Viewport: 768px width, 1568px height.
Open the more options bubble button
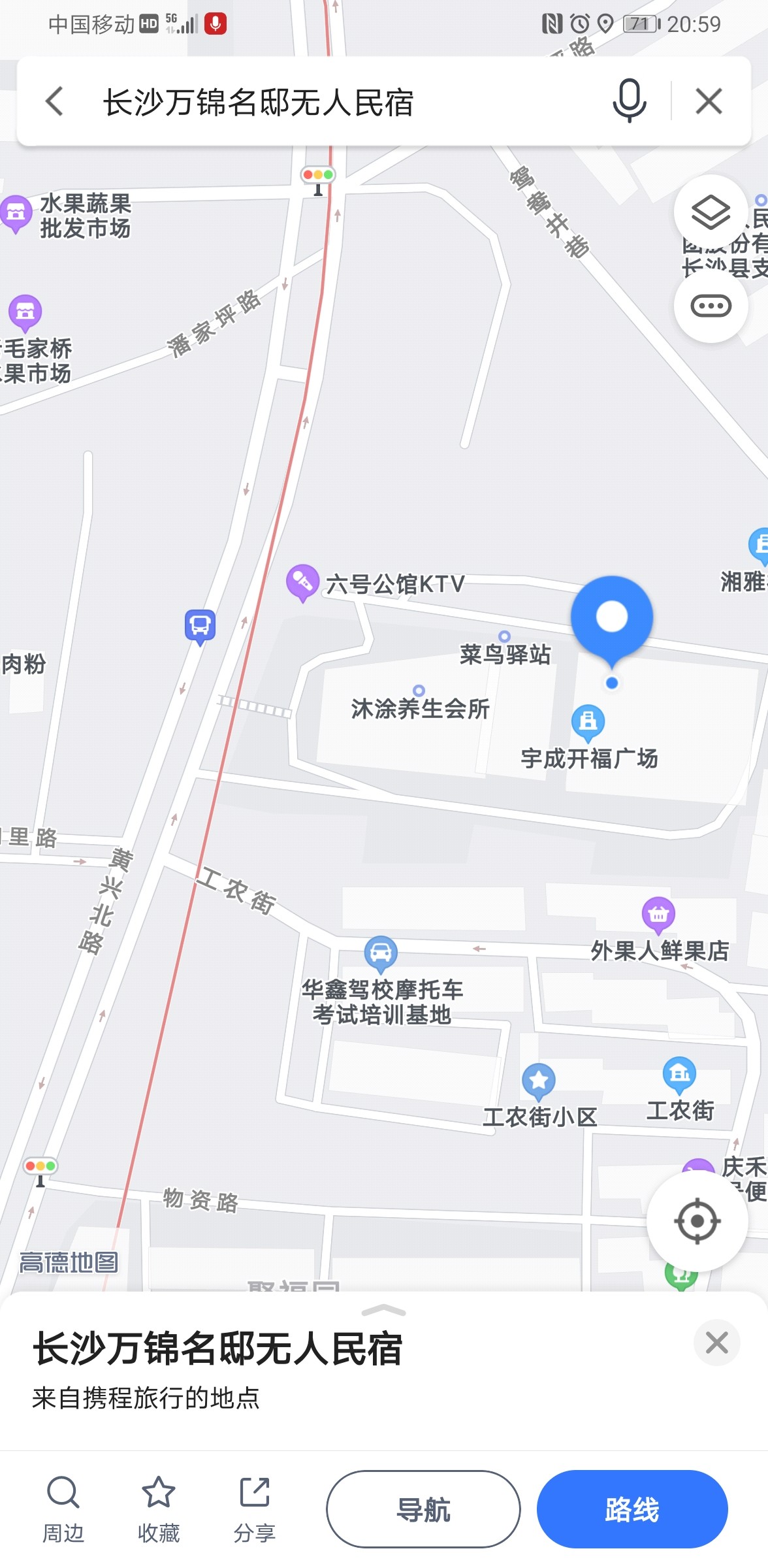point(711,306)
